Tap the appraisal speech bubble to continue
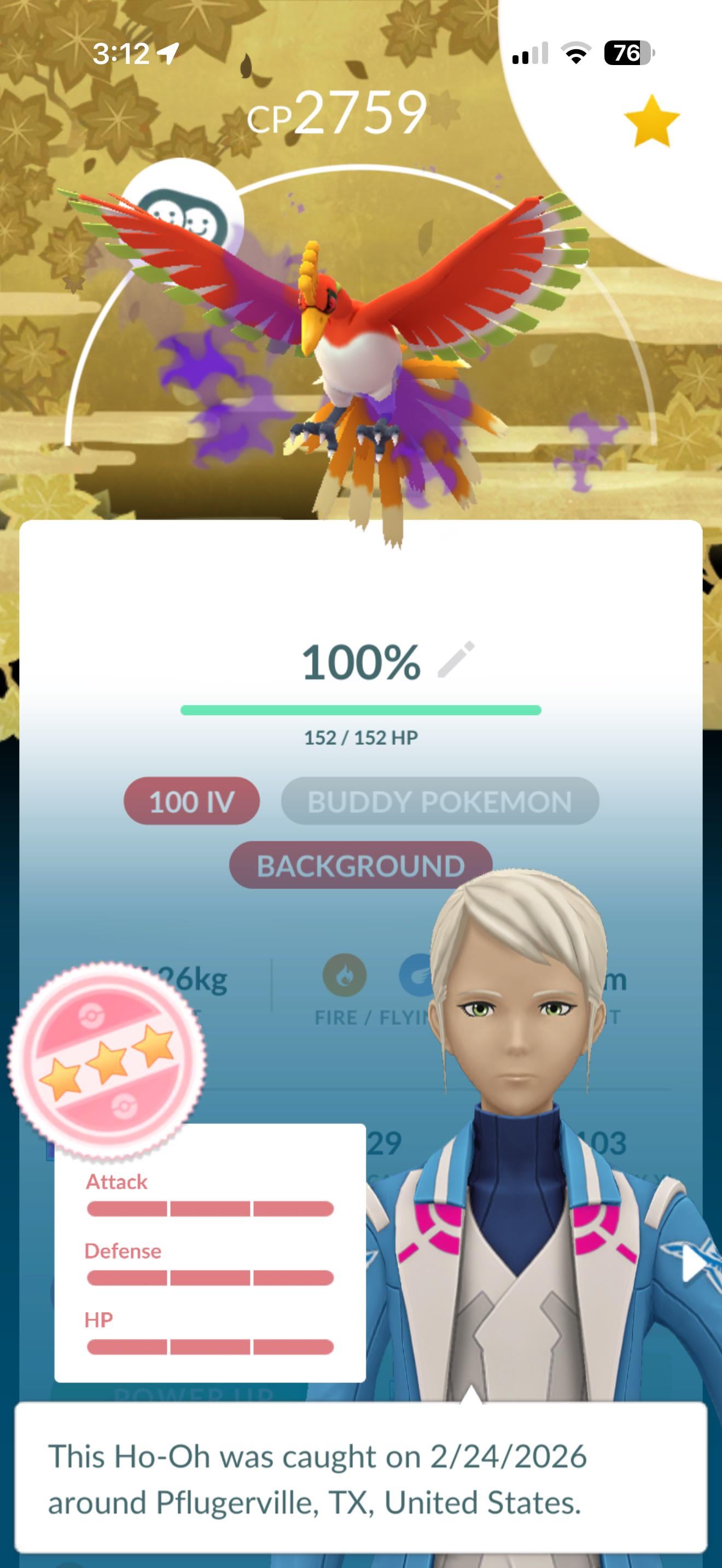 [x=360, y=1478]
